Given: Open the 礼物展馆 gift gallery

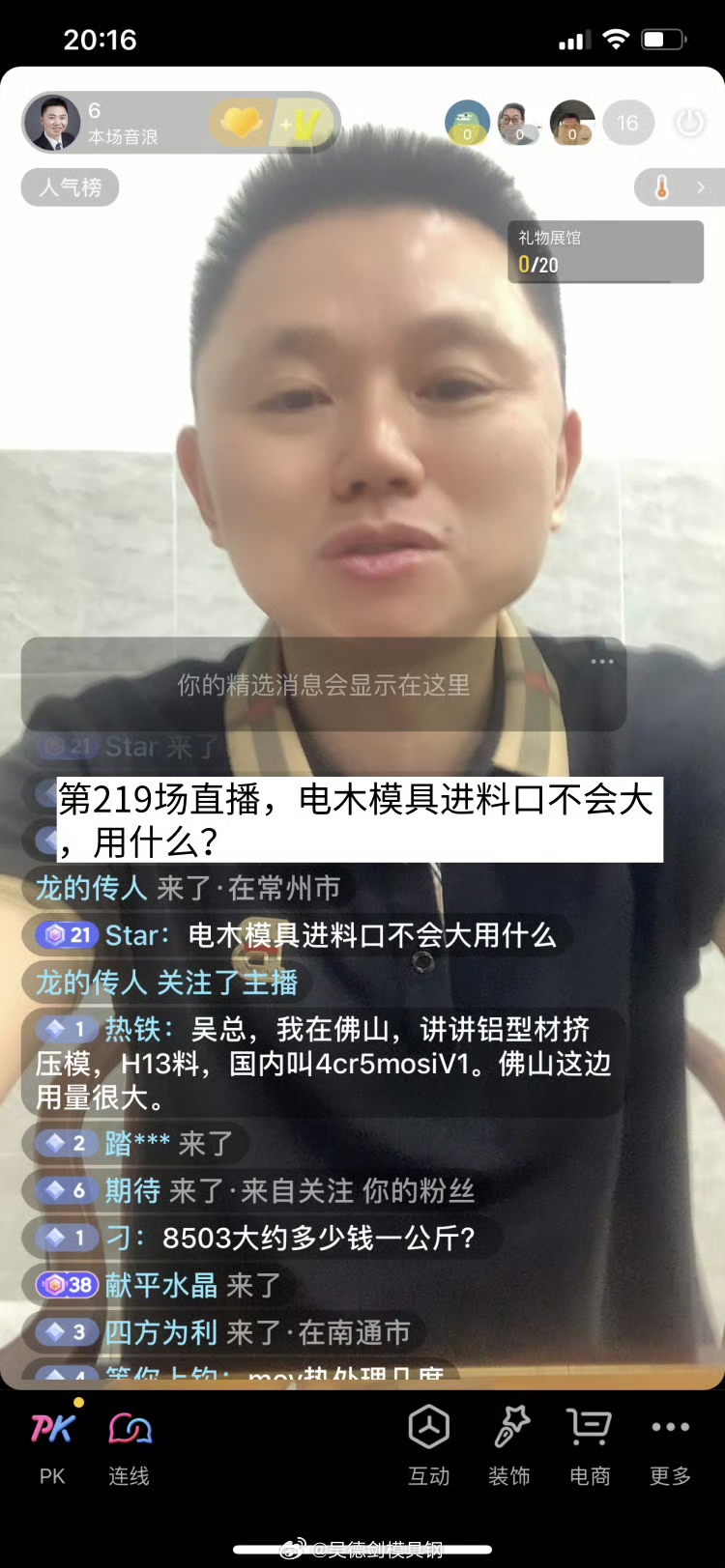Looking at the screenshot, I should [605, 252].
